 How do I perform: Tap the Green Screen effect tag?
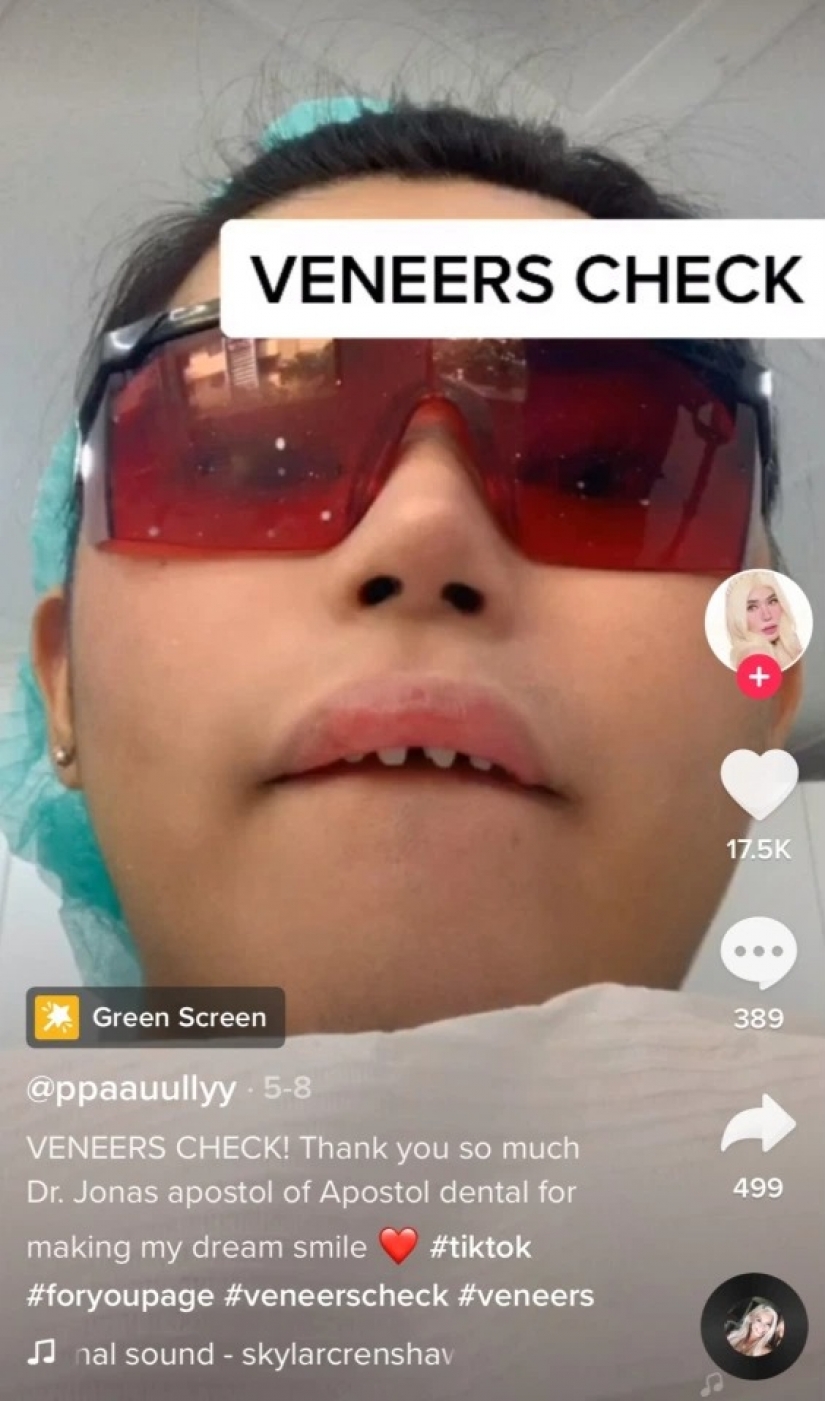coord(155,1017)
